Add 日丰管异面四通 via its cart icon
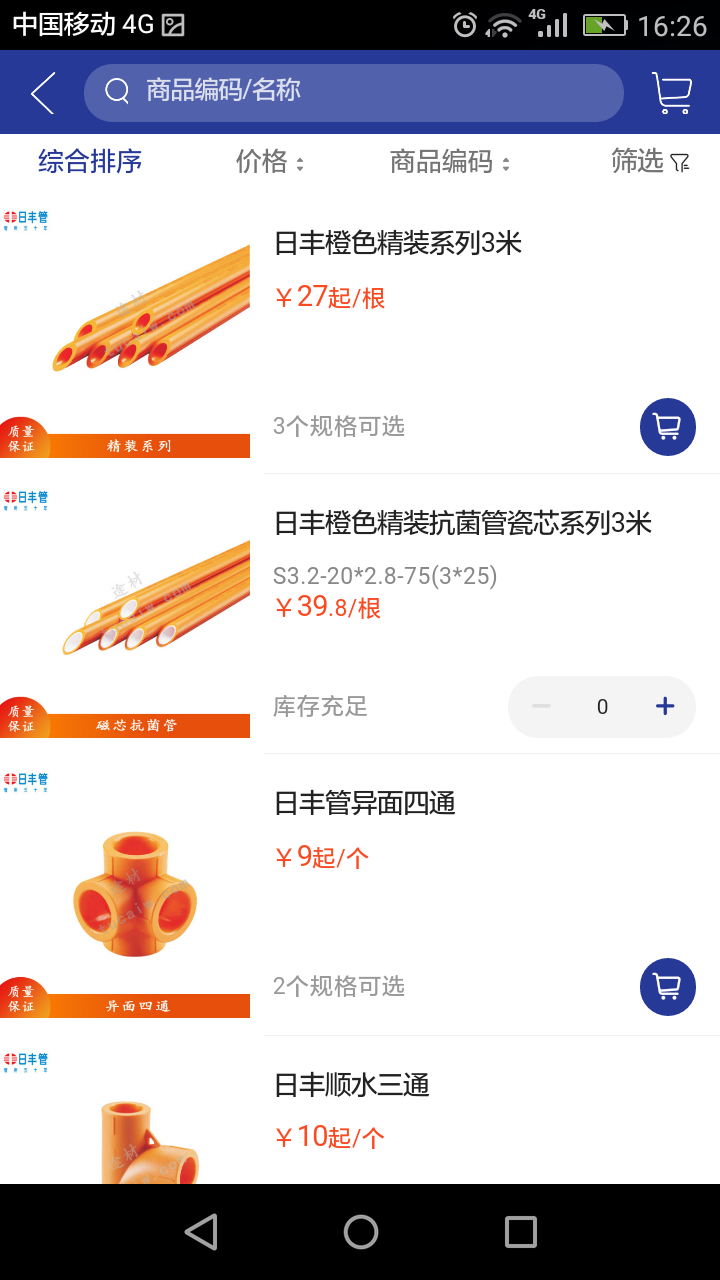The image size is (720, 1280). [x=667, y=986]
